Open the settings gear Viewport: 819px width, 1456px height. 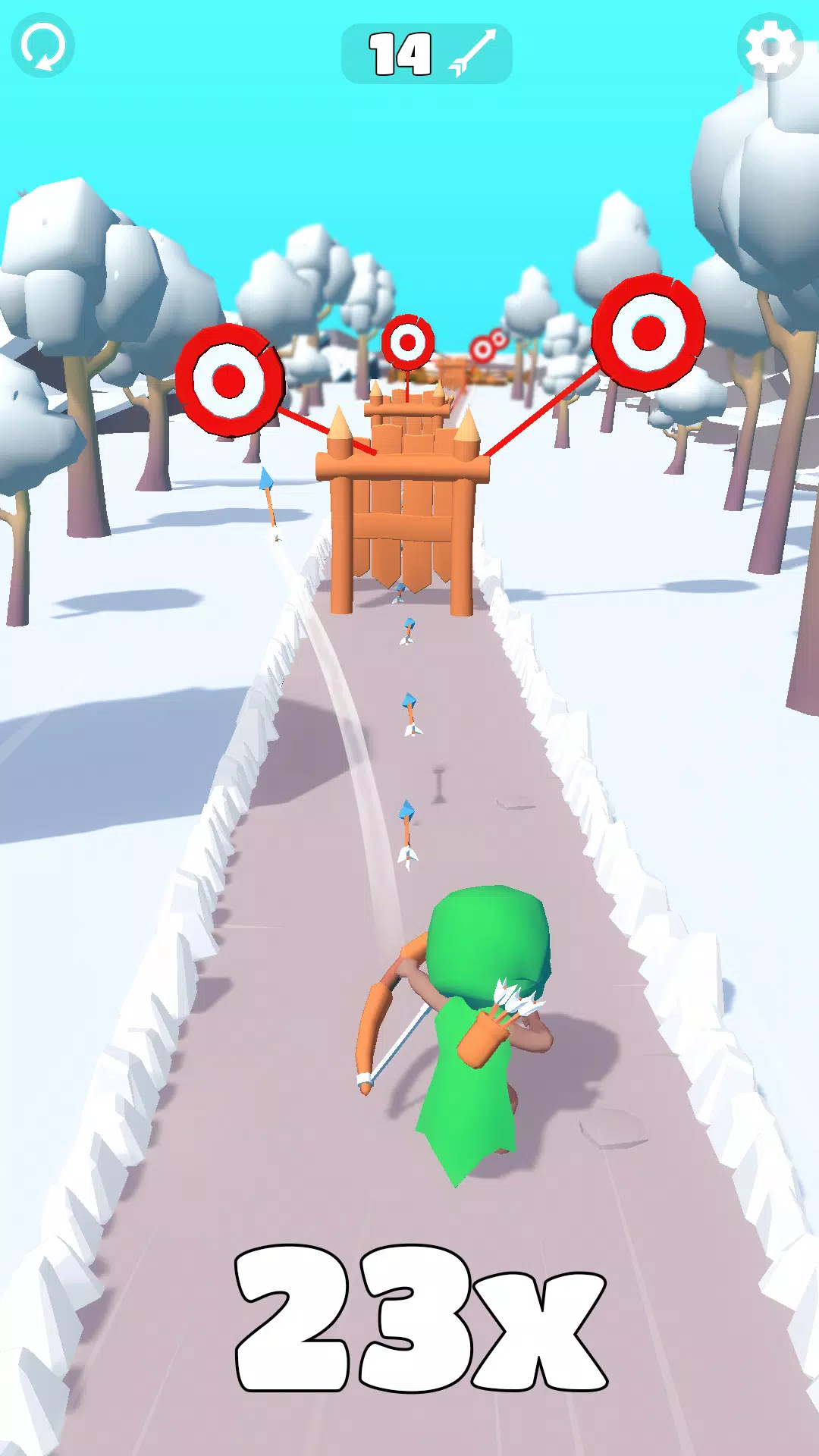pyautogui.click(x=770, y=48)
